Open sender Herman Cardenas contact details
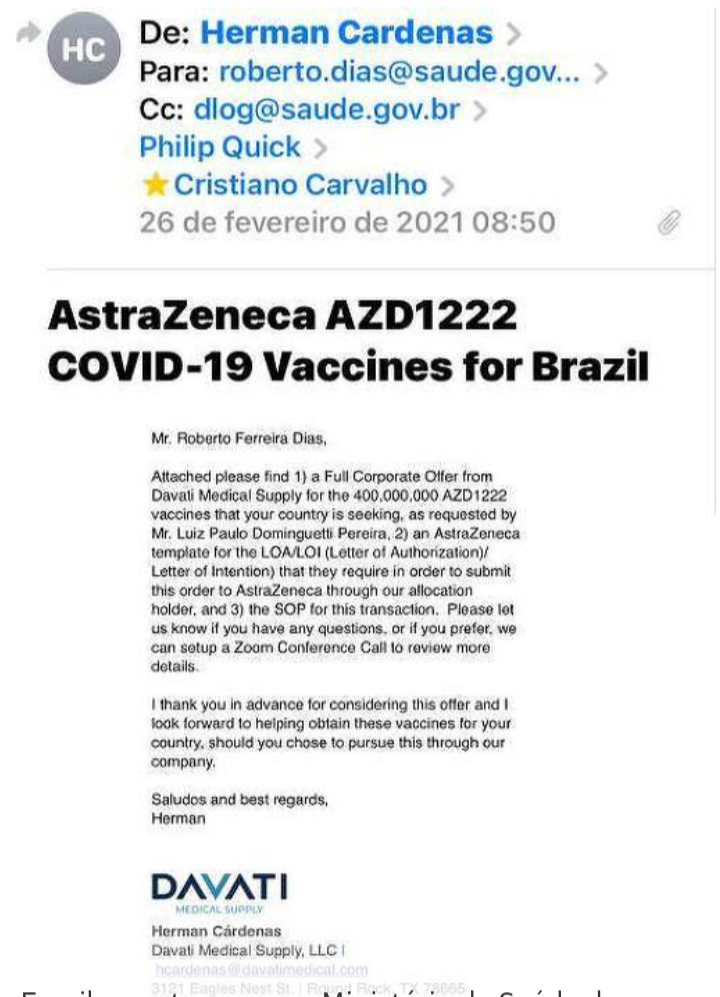The height and width of the screenshot is (997, 720). [346, 33]
